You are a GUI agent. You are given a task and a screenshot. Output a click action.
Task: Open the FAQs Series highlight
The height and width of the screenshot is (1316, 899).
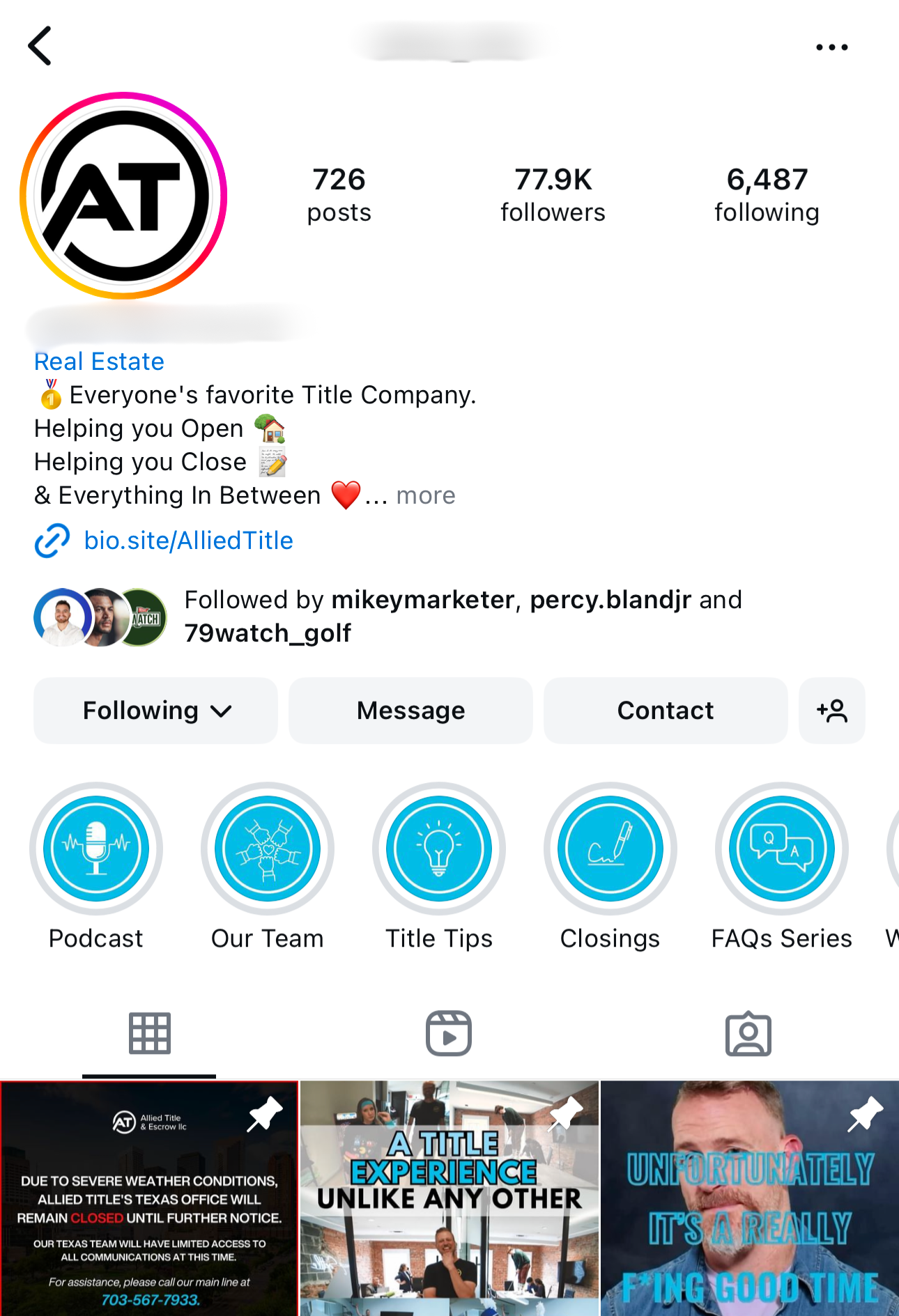click(x=781, y=849)
